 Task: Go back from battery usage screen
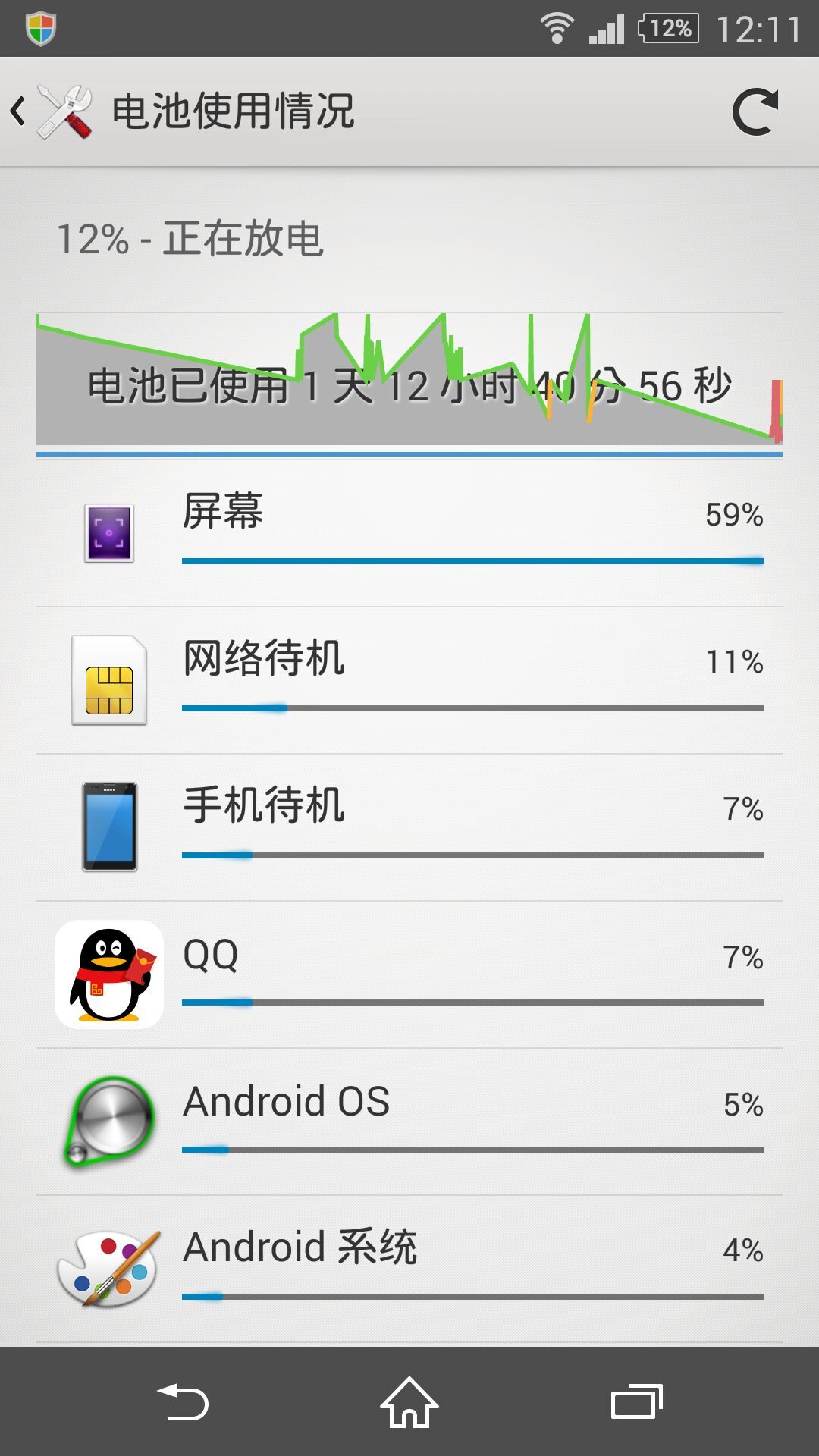[x=52, y=111]
